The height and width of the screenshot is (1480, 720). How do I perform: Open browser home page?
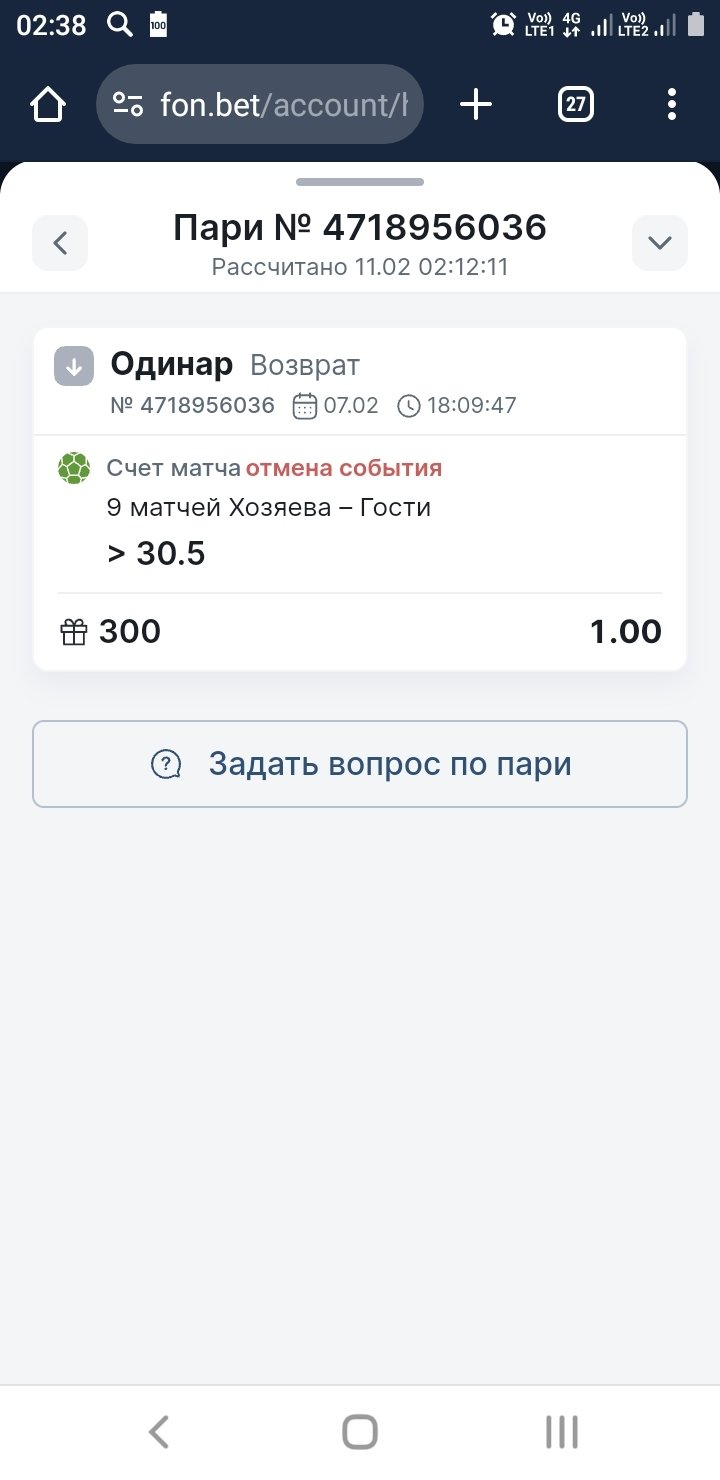[x=48, y=104]
